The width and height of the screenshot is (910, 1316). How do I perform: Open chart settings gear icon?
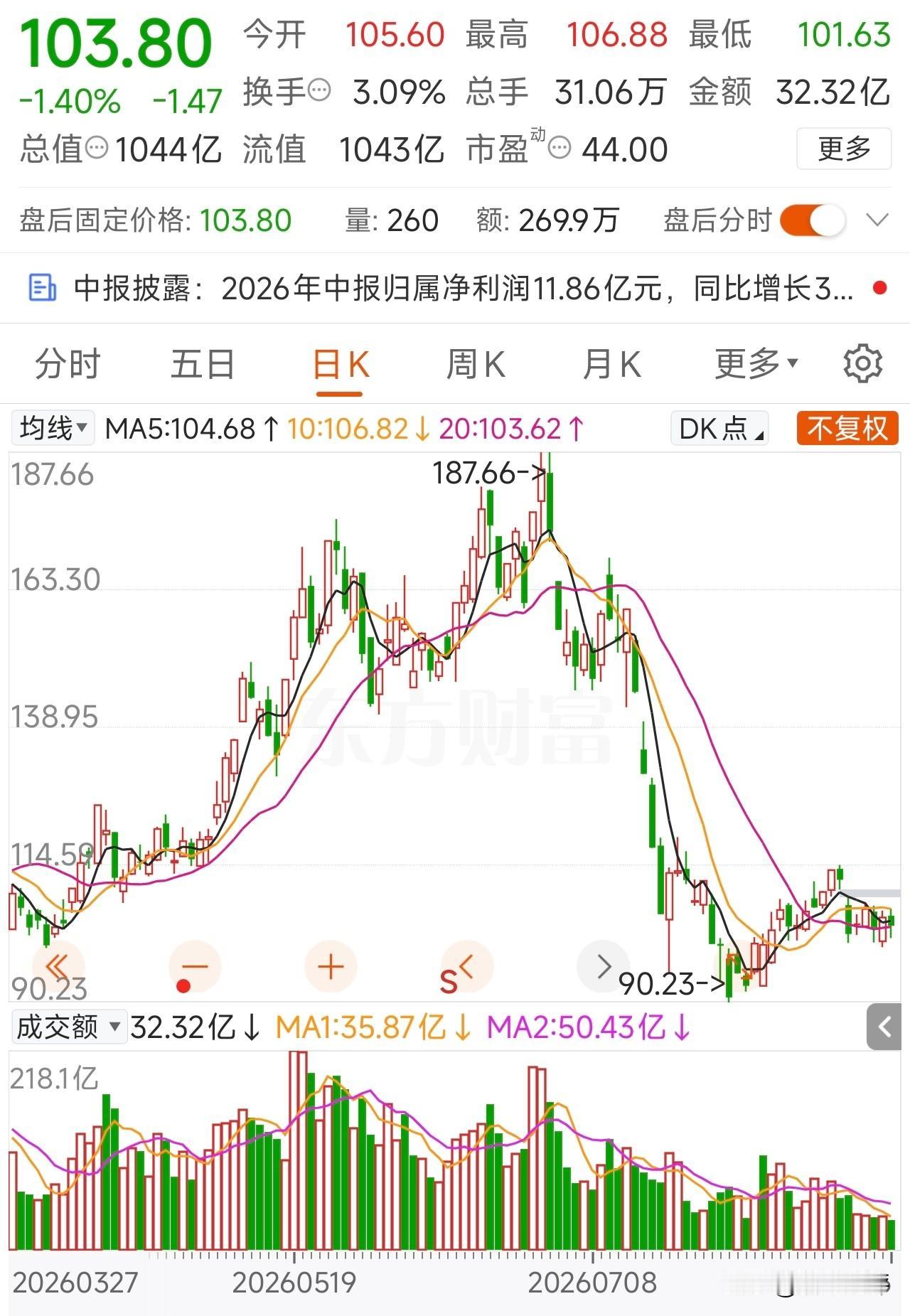[x=862, y=364]
